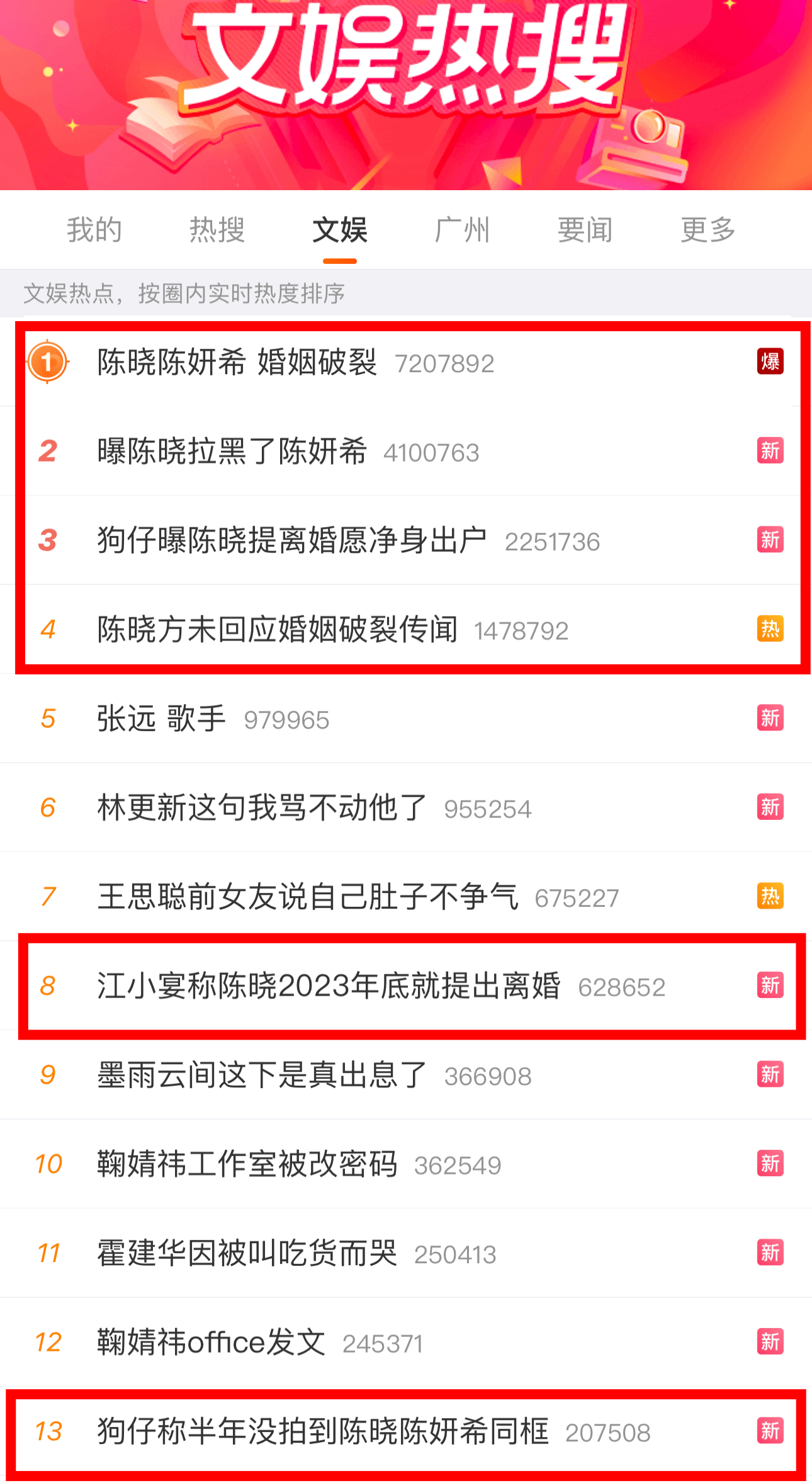812x1483 pixels.
Task: Open topic 狗仔称半年没拍到陈晓陈妍希同框
Action: (322, 1431)
